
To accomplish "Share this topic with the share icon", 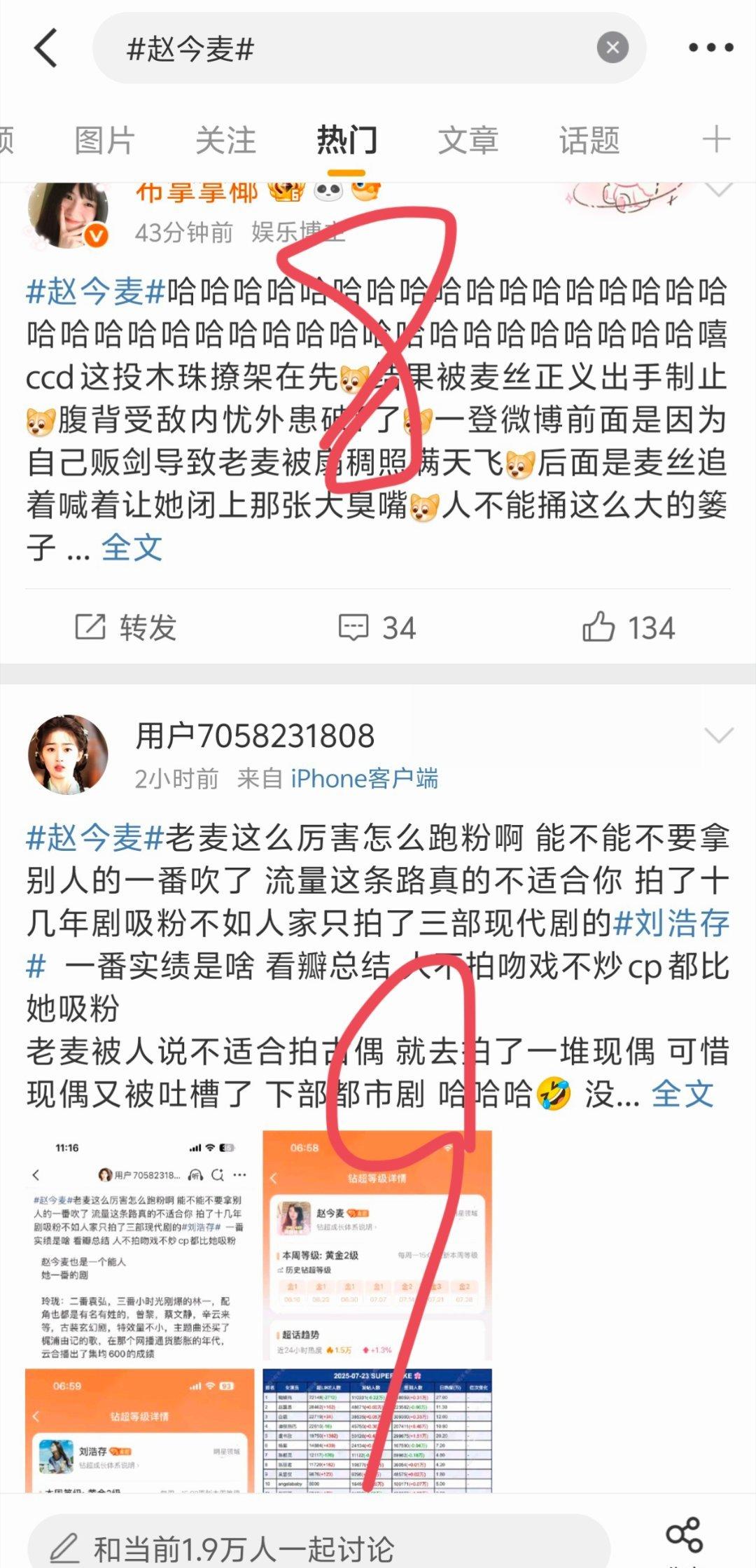I will click(683, 1535).
